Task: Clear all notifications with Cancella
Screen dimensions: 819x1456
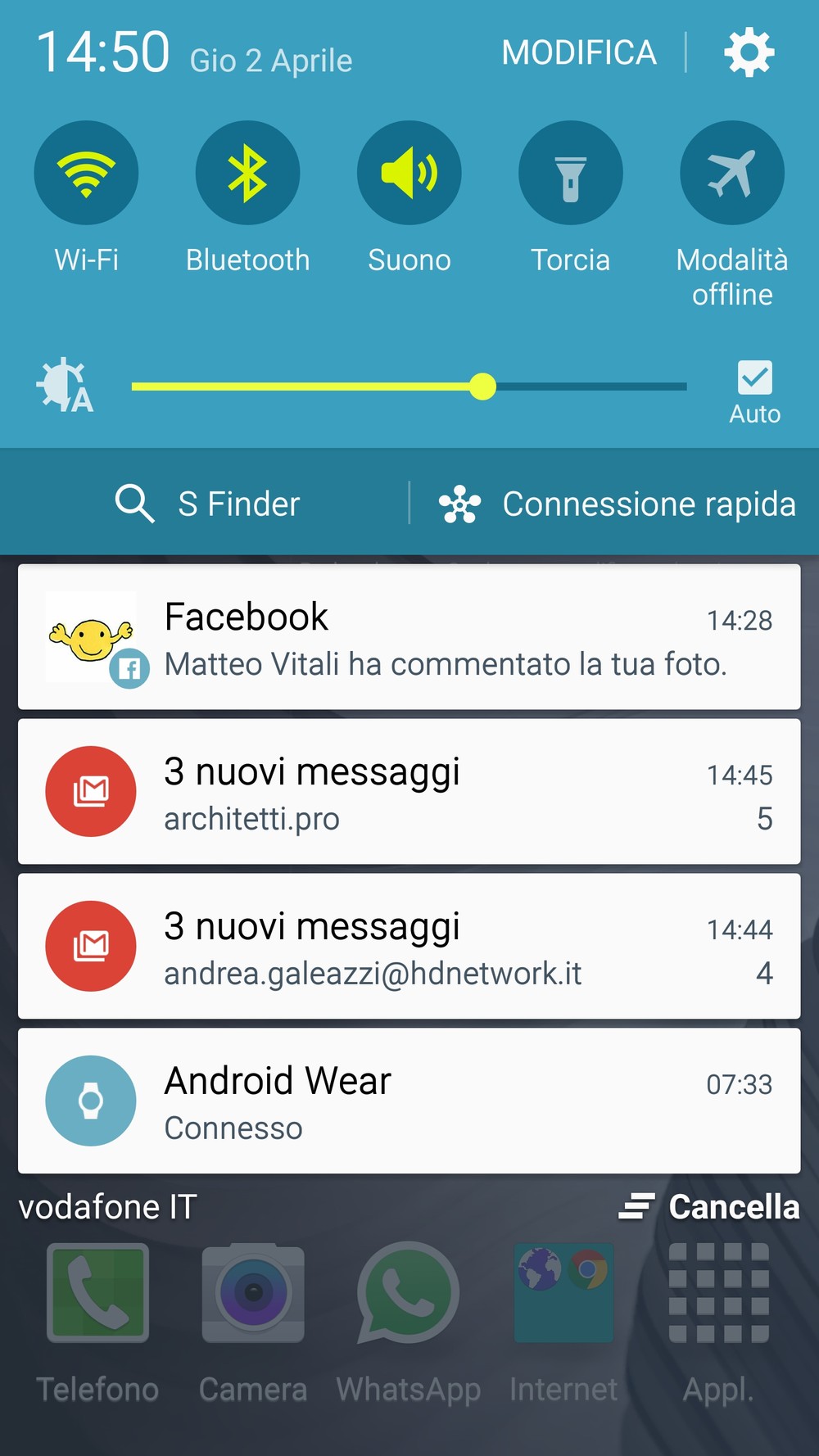Action: click(x=709, y=1207)
